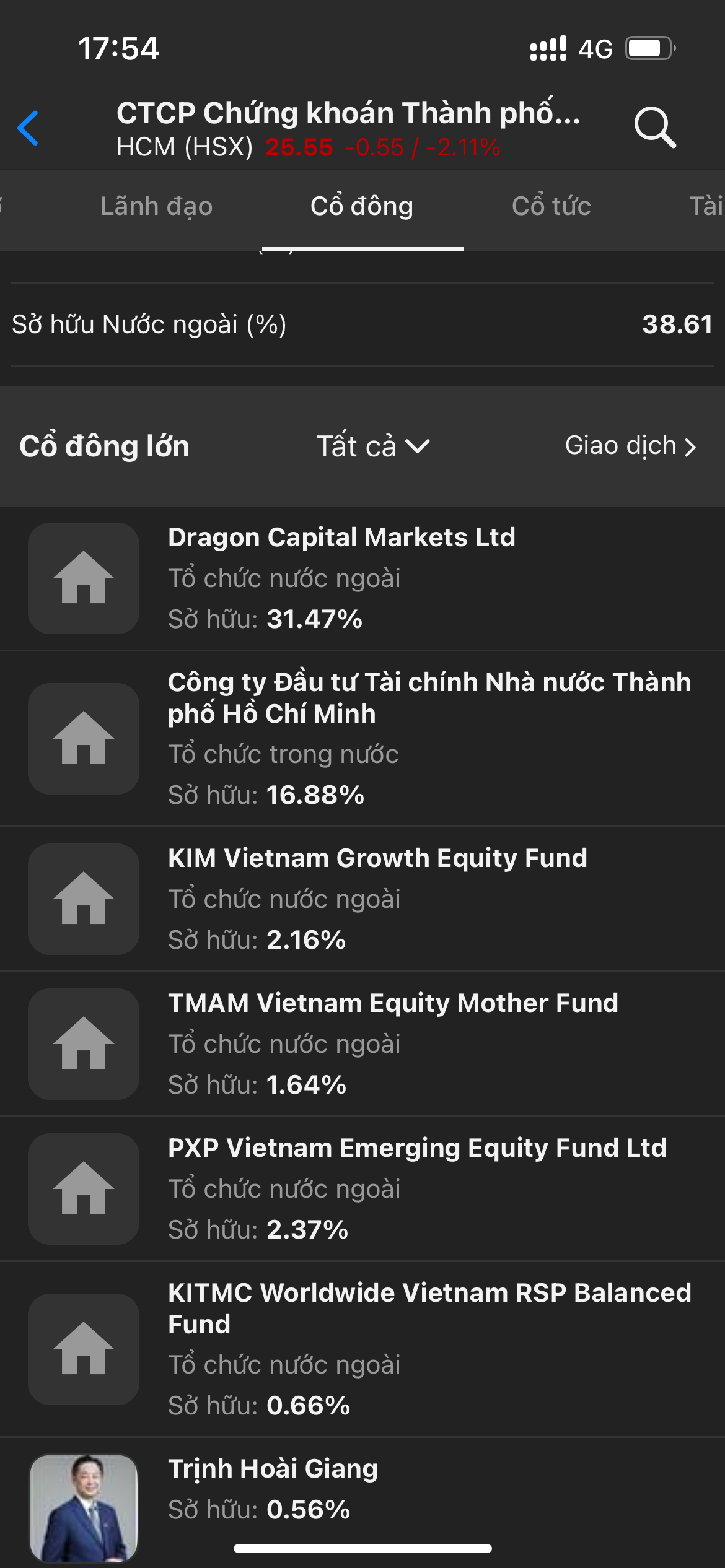Open the Giao dịch link

pos(630,446)
